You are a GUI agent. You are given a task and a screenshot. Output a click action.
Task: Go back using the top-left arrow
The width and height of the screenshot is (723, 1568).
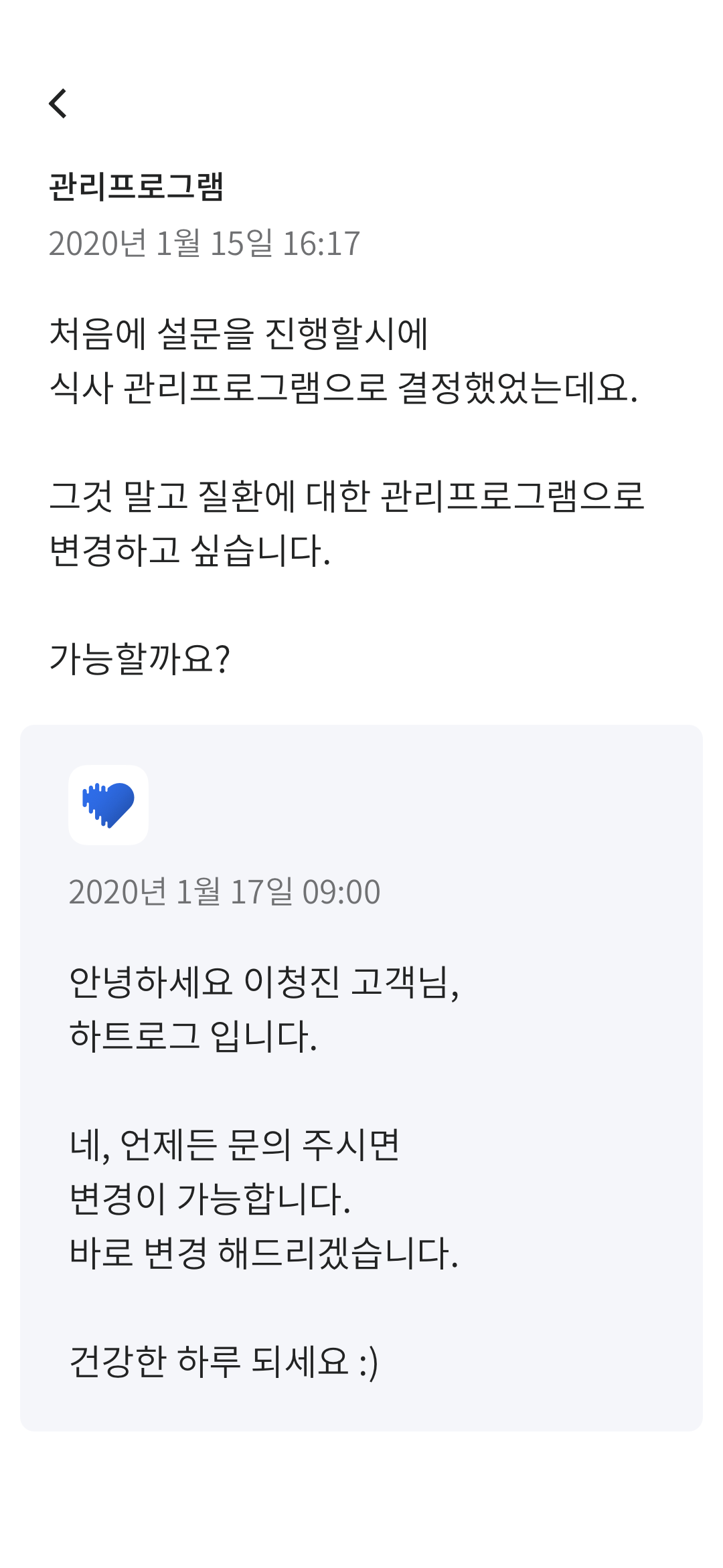point(58,104)
